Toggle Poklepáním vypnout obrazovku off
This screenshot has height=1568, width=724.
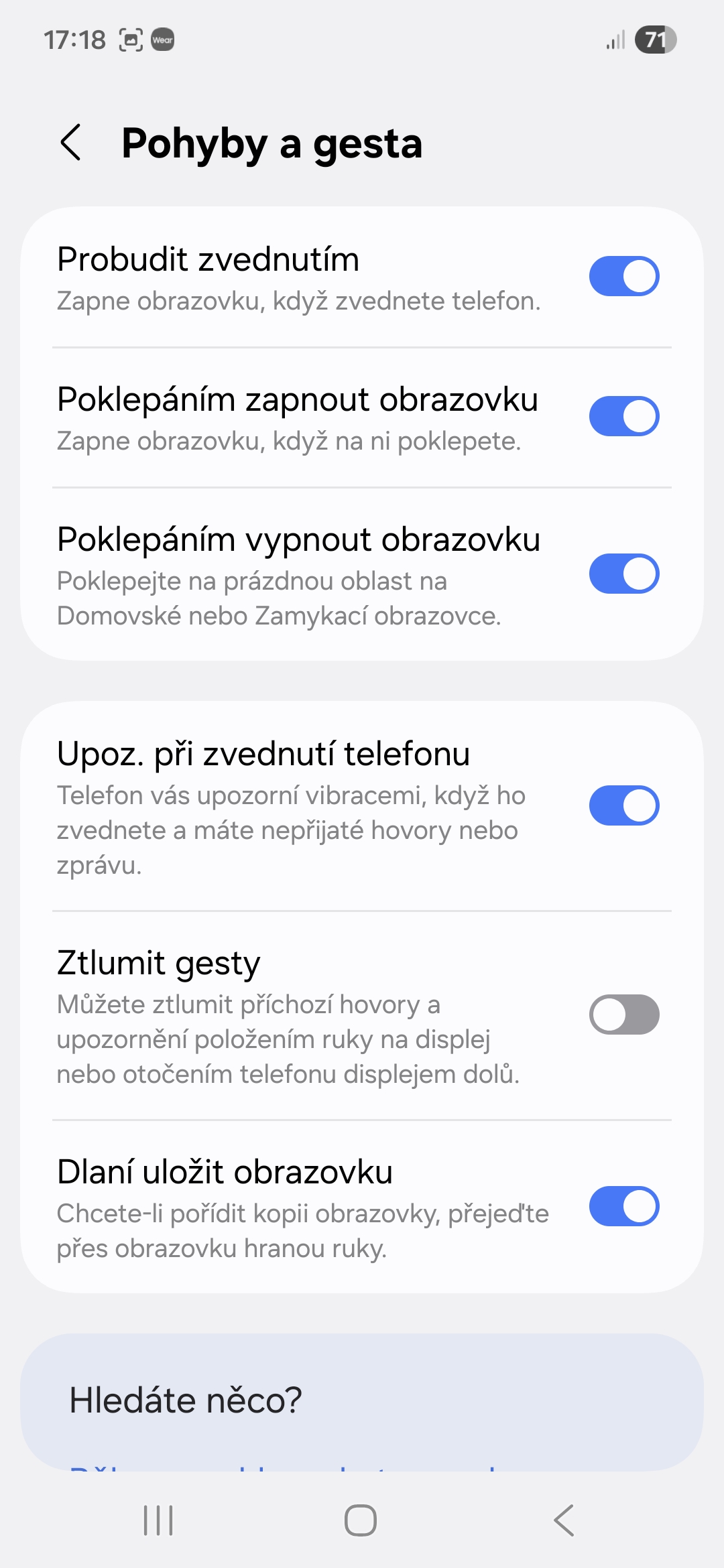[623, 574]
